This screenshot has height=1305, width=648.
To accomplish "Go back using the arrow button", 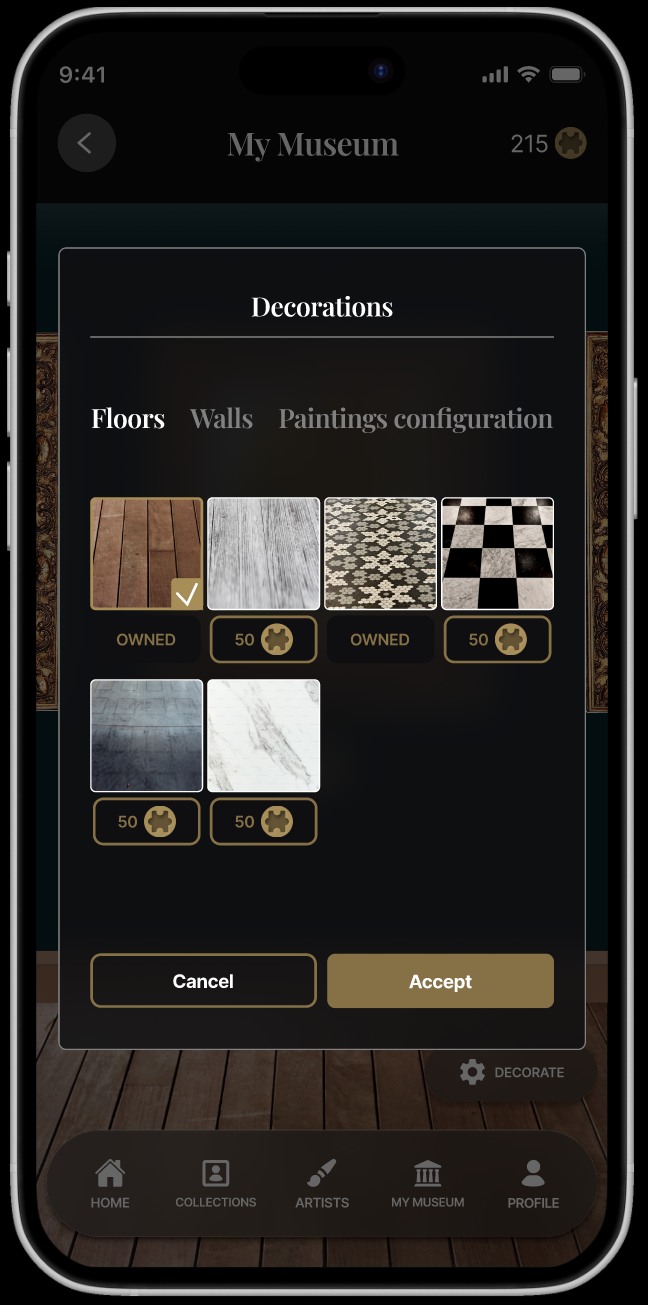I will point(86,143).
